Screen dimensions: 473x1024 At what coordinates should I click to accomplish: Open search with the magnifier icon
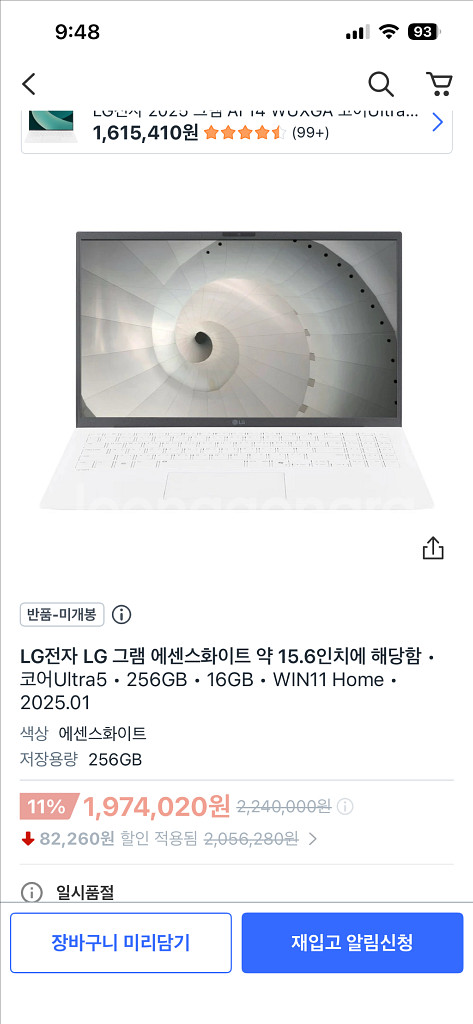[381, 84]
